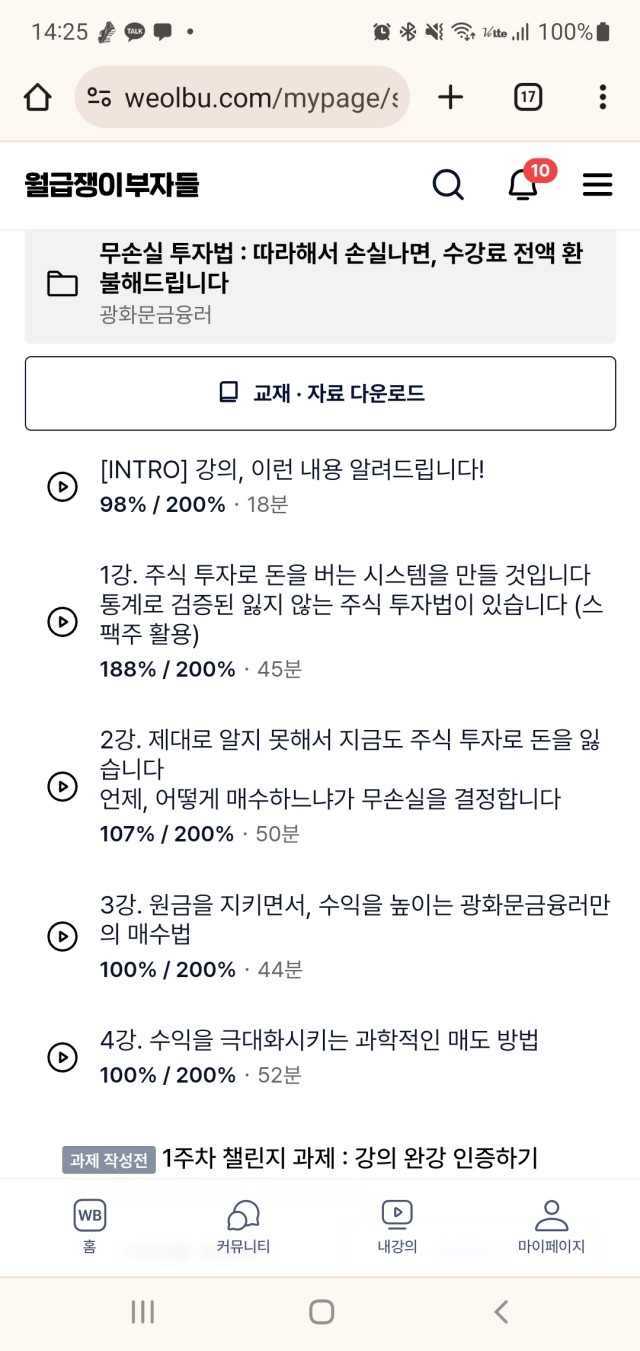
Task: View the 17 open browser tabs
Action: 528,97
